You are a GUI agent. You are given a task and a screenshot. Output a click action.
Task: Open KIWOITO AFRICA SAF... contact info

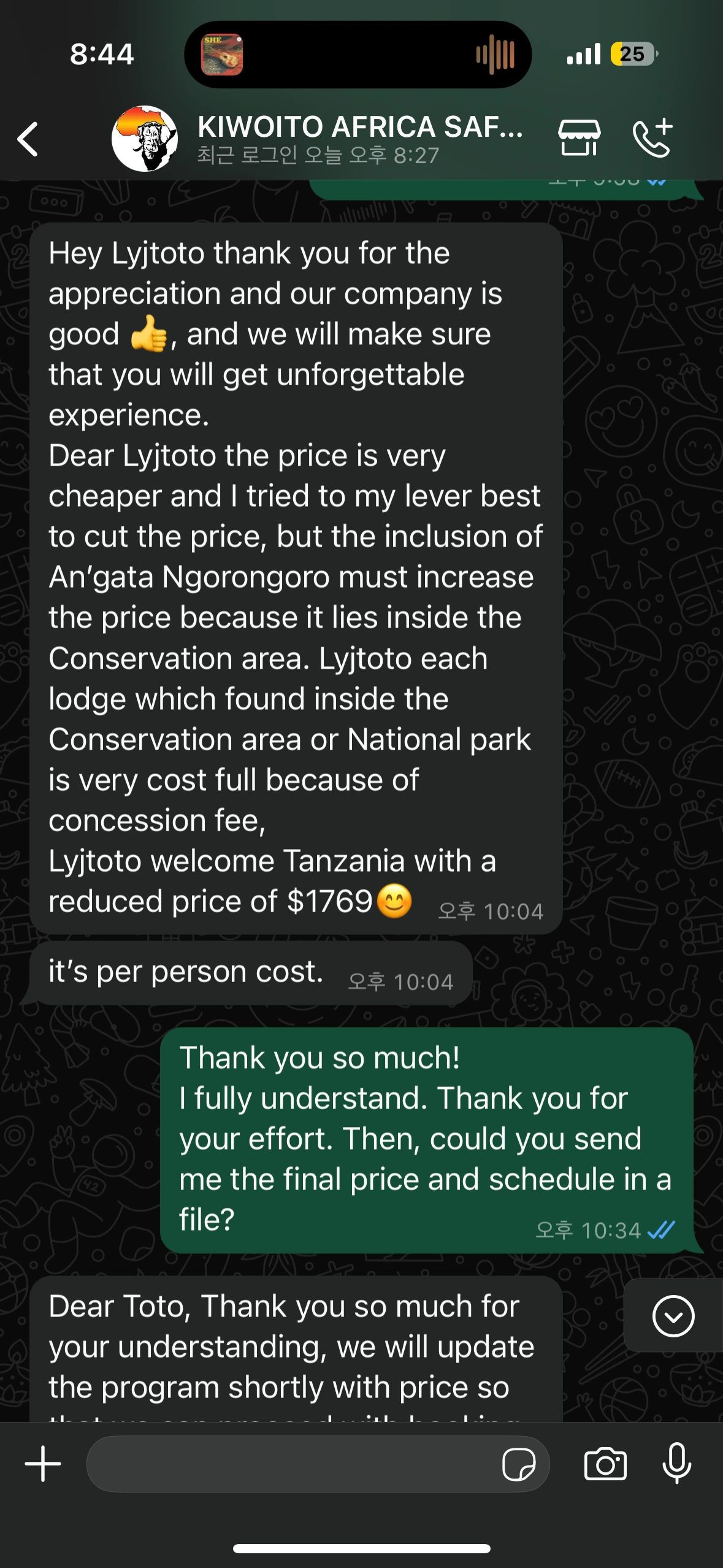click(x=359, y=139)
